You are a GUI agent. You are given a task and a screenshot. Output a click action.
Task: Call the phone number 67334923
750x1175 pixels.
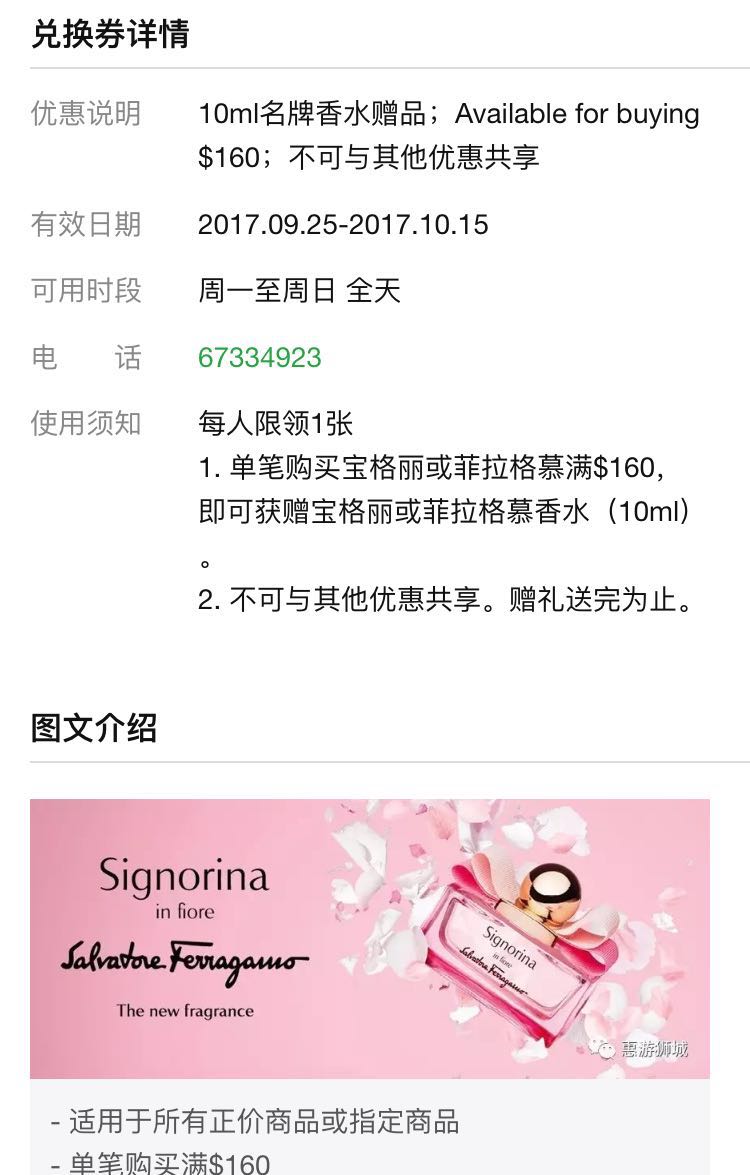tap(259, 357)
